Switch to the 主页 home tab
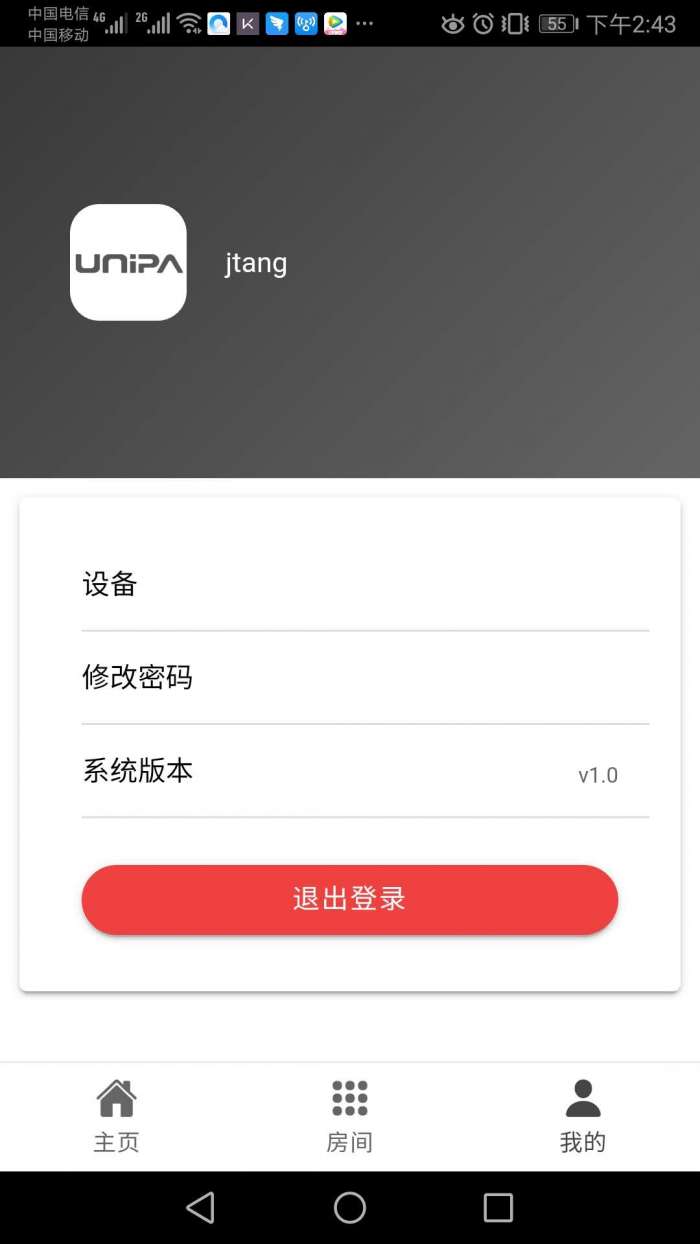Image resolution: width=700 pixels, height=1244 pixels. point(117,1116)
